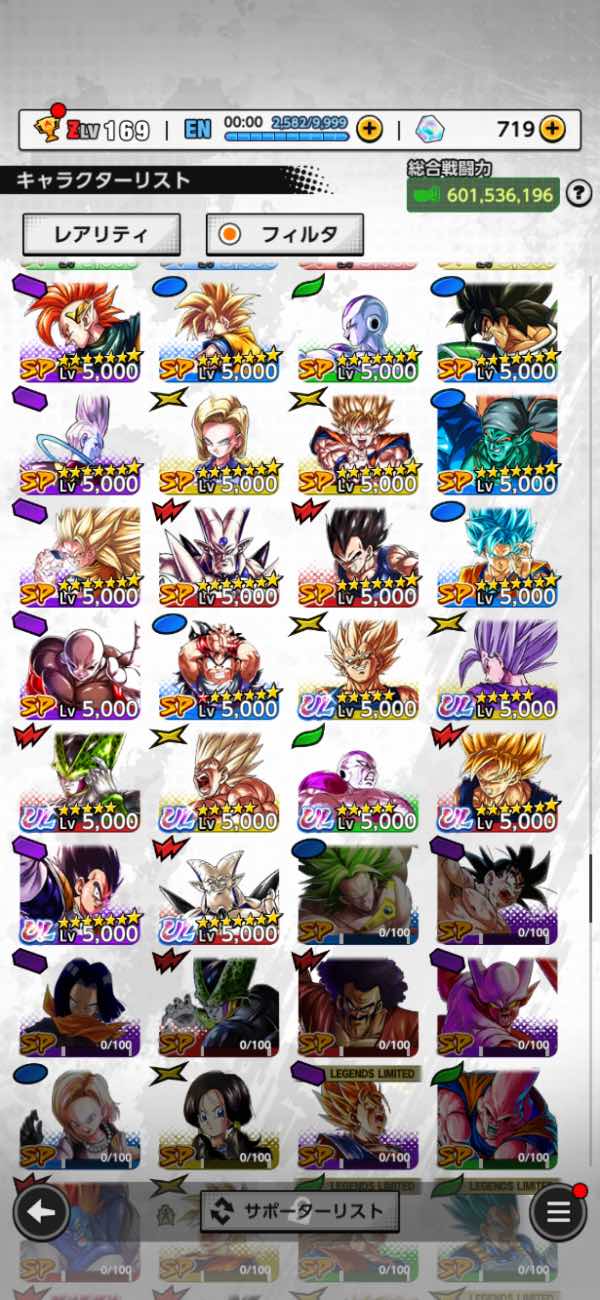Select the locked Broly card at 0/100
This screenshot has width=600, height=1300.
[358, 895]
